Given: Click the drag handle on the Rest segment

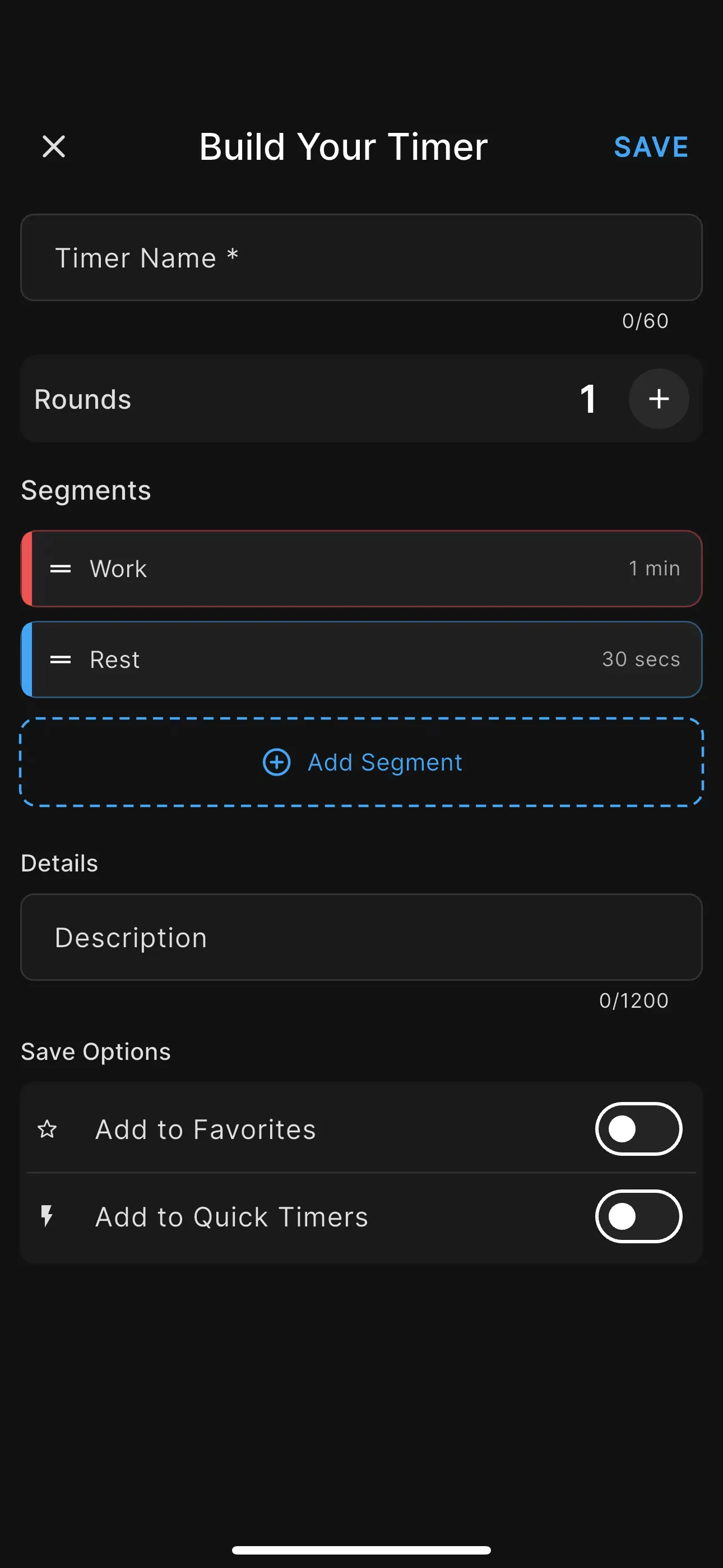Looking at the screenshot, I should [x=61, y=659].
